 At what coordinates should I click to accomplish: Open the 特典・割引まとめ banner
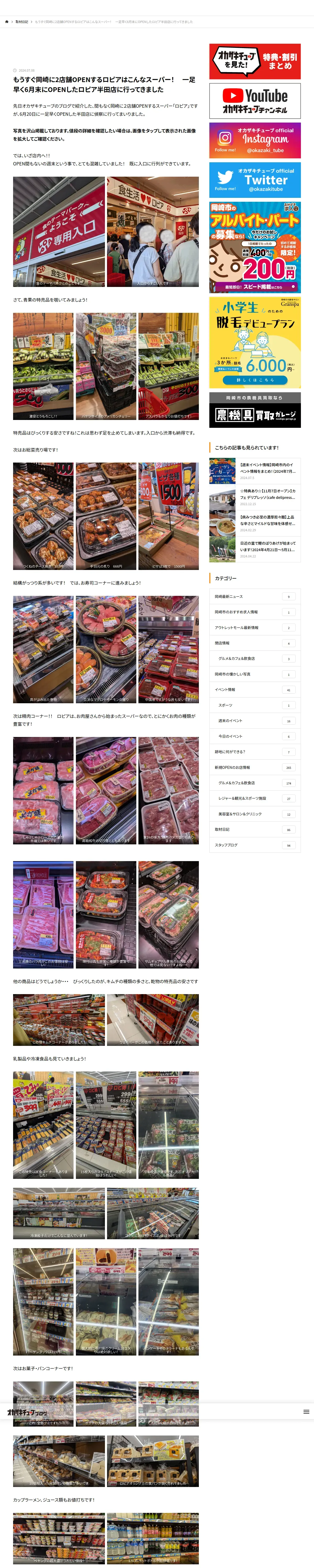[255, 61]
